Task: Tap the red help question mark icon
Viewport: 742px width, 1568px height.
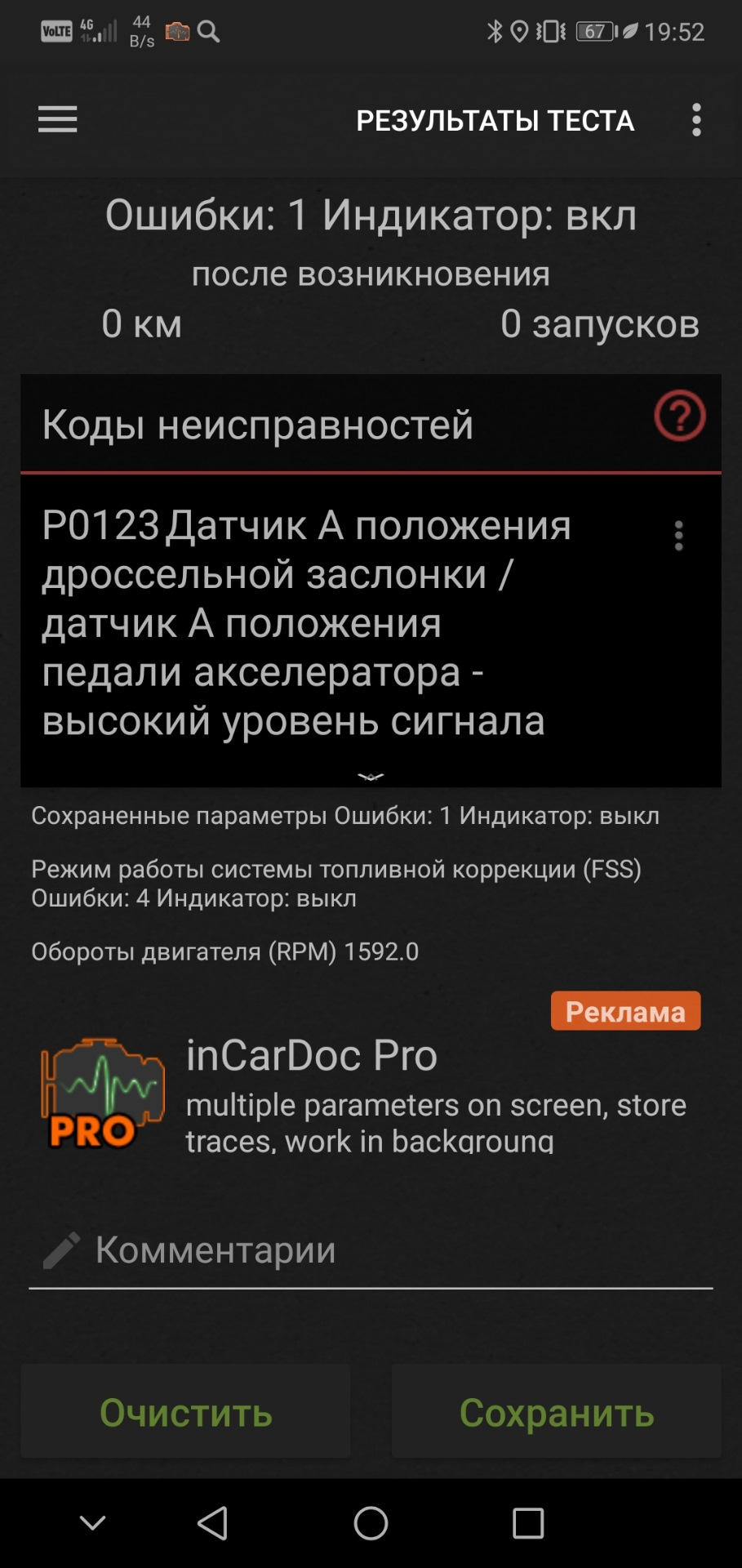Action: (x=679, y=416)
